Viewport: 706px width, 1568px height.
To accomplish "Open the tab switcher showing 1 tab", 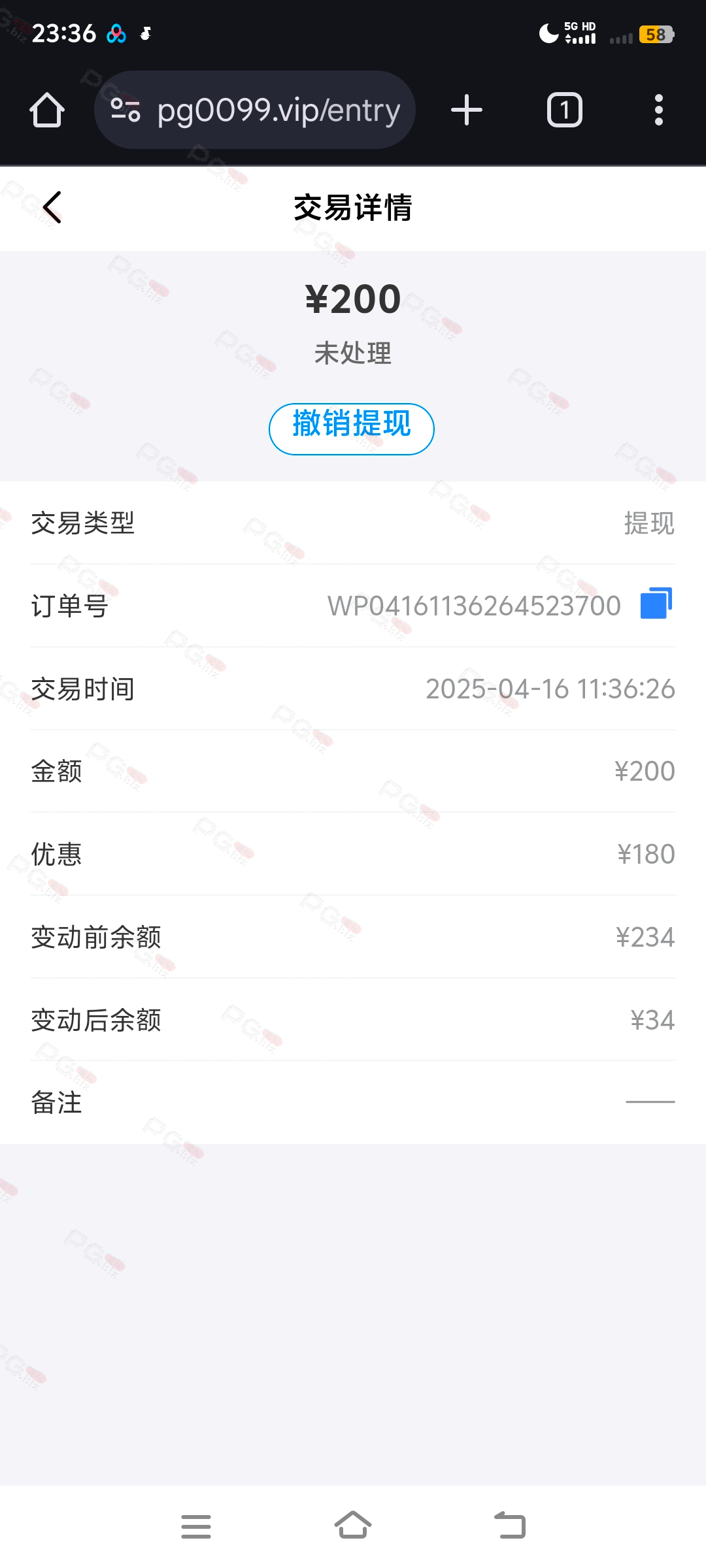I will (564, 110).
